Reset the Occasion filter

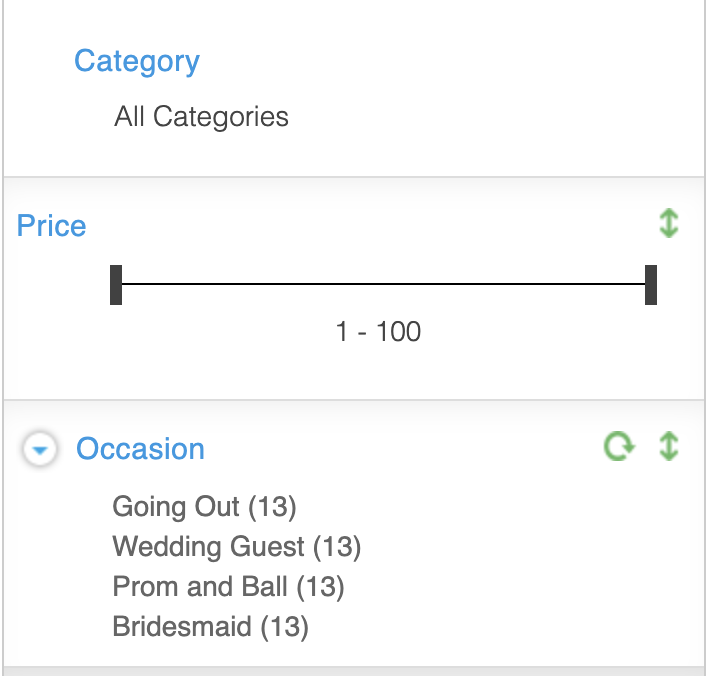pyautogui.click(x=619, y=446)
